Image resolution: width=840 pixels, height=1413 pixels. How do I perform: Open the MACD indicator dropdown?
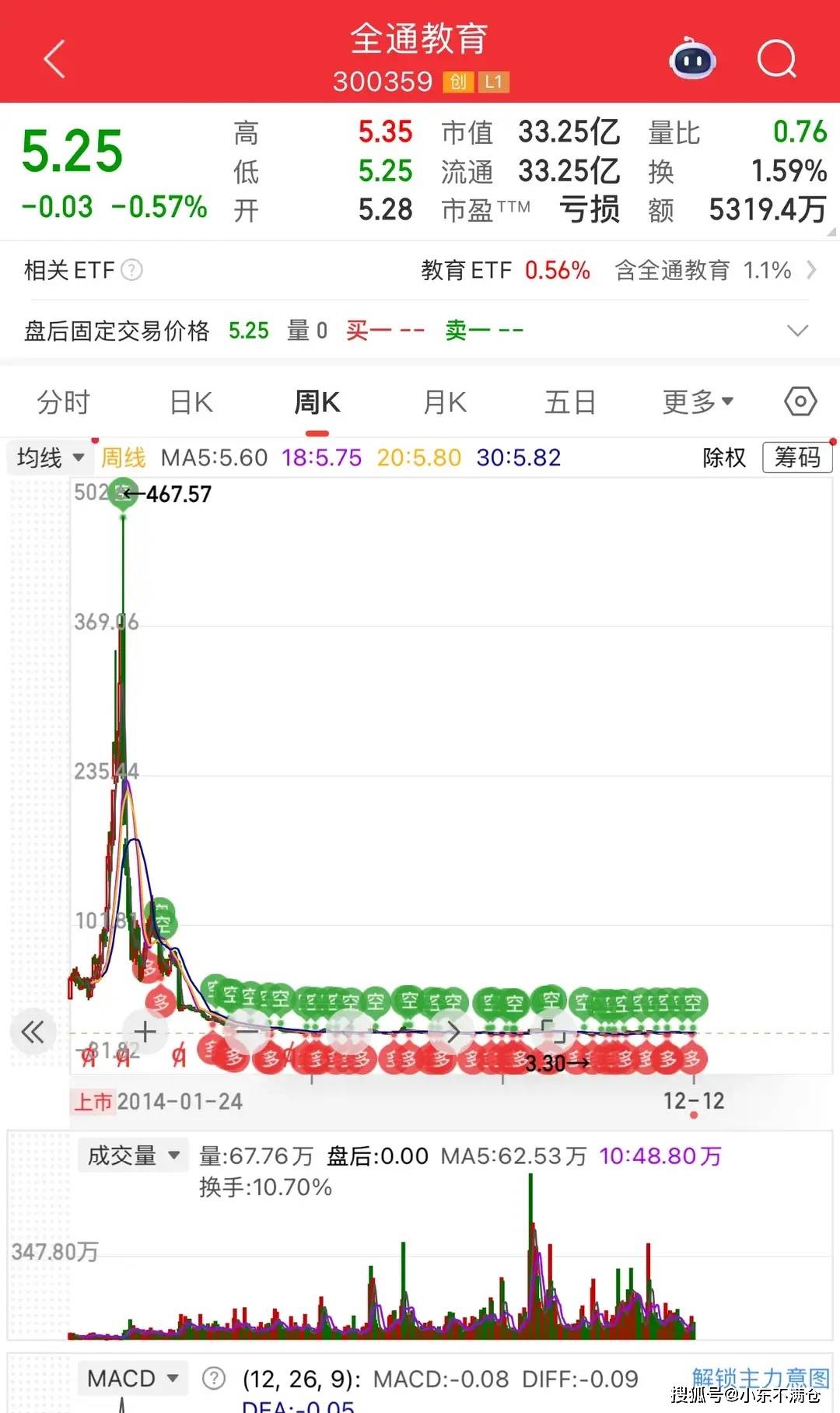[x=132, y=1379]
